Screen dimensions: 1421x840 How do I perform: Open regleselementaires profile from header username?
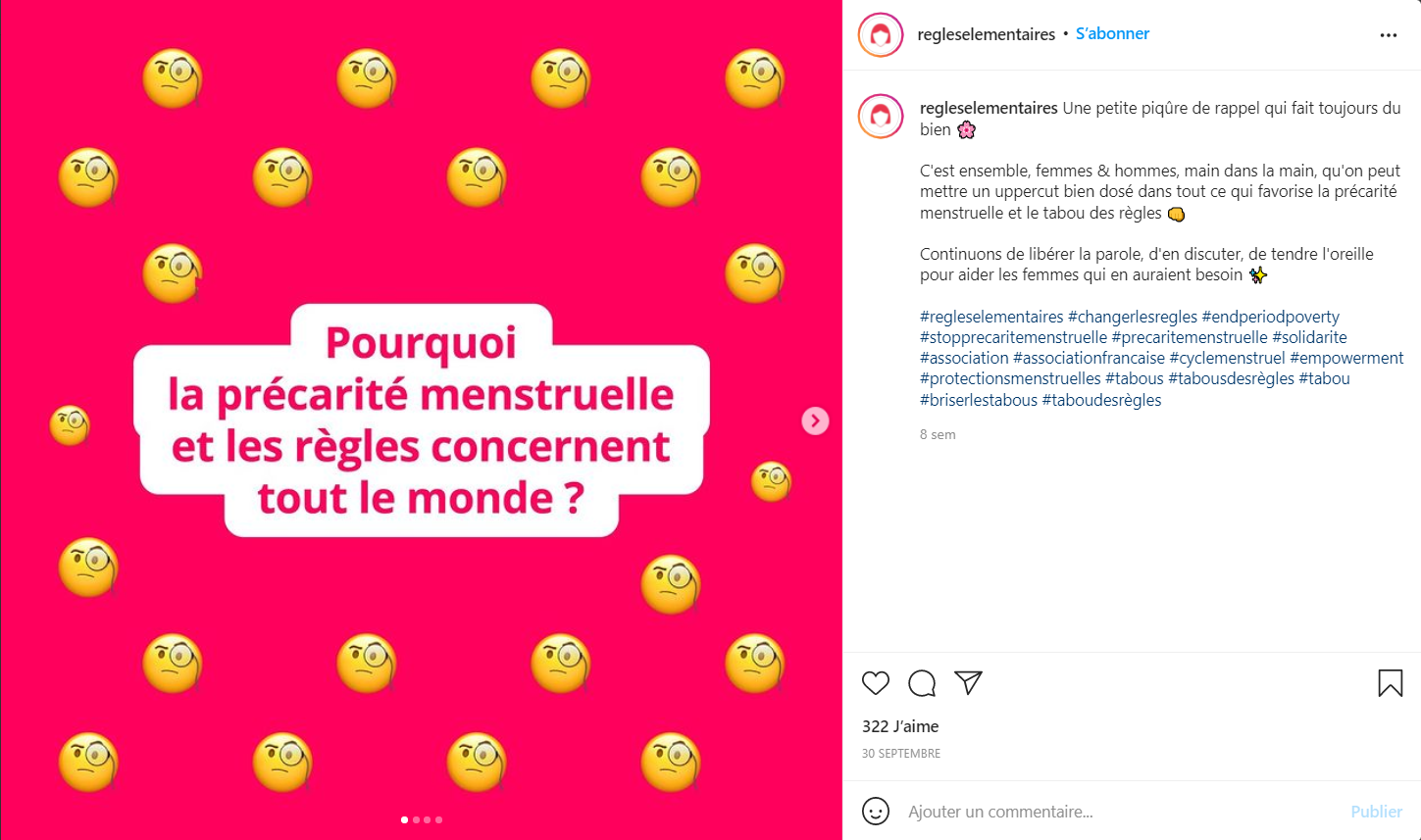pyautogui.click(x=986, y=34)
